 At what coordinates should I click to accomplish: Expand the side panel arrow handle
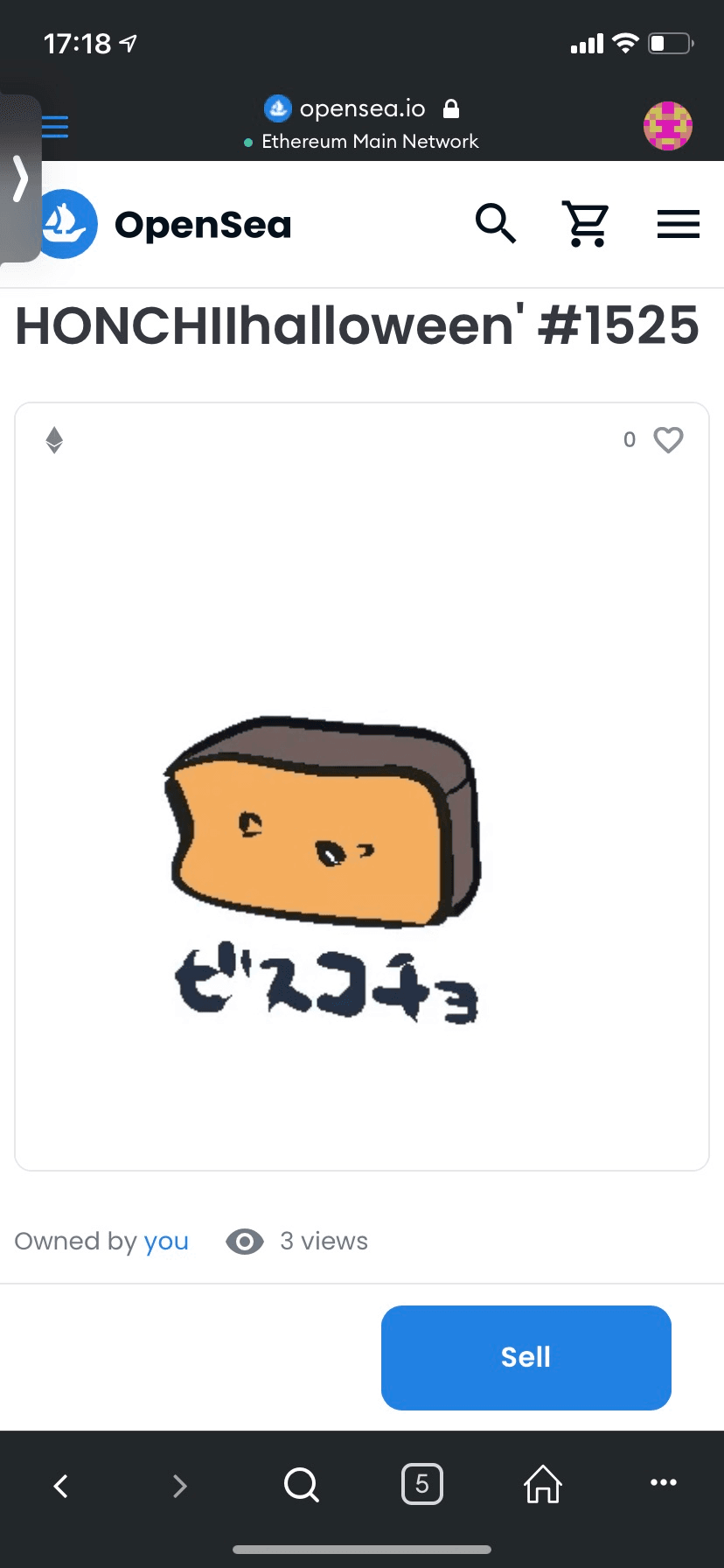(19, 178)
